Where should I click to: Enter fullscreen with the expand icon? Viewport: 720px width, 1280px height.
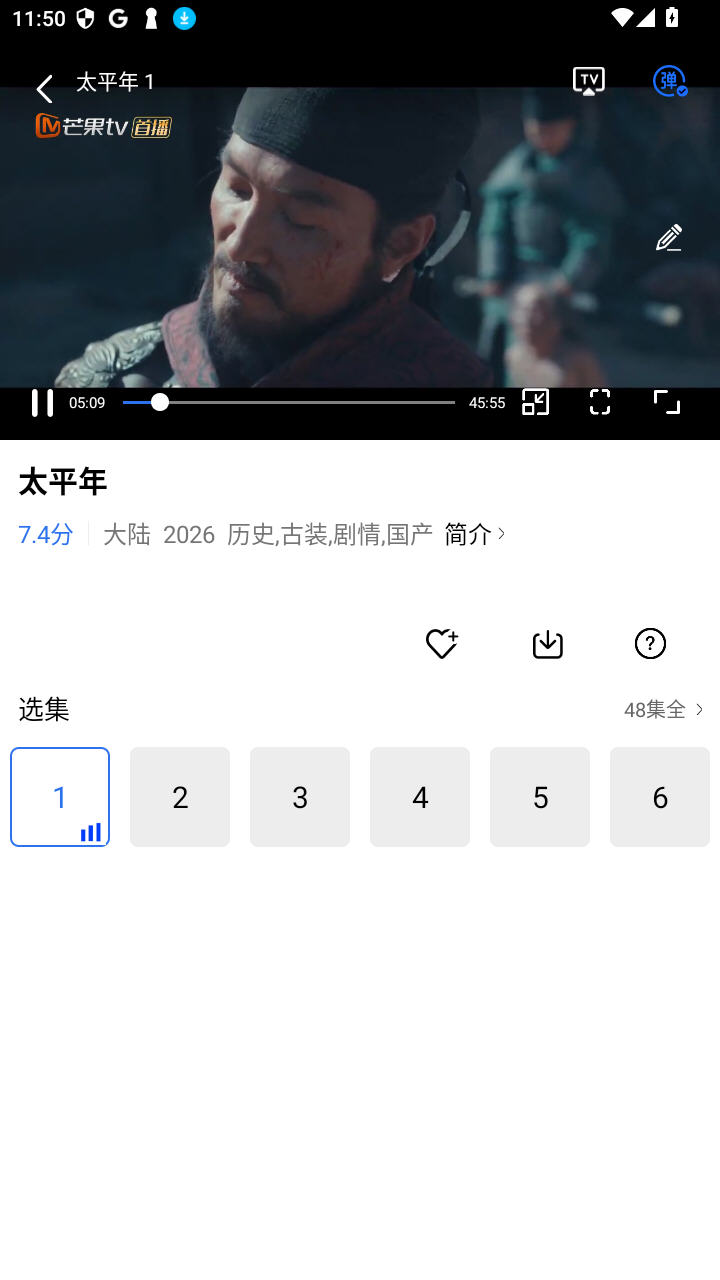(600, 402)
